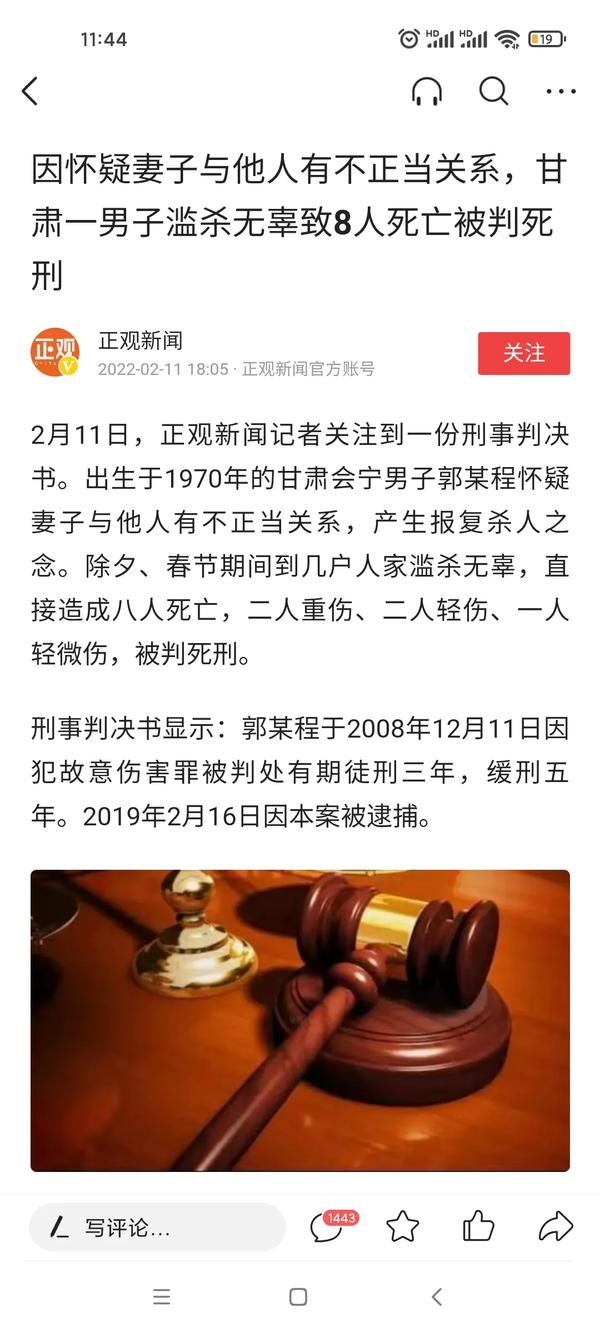
Task: Open search with the magnifier icon
Action: 494,92
